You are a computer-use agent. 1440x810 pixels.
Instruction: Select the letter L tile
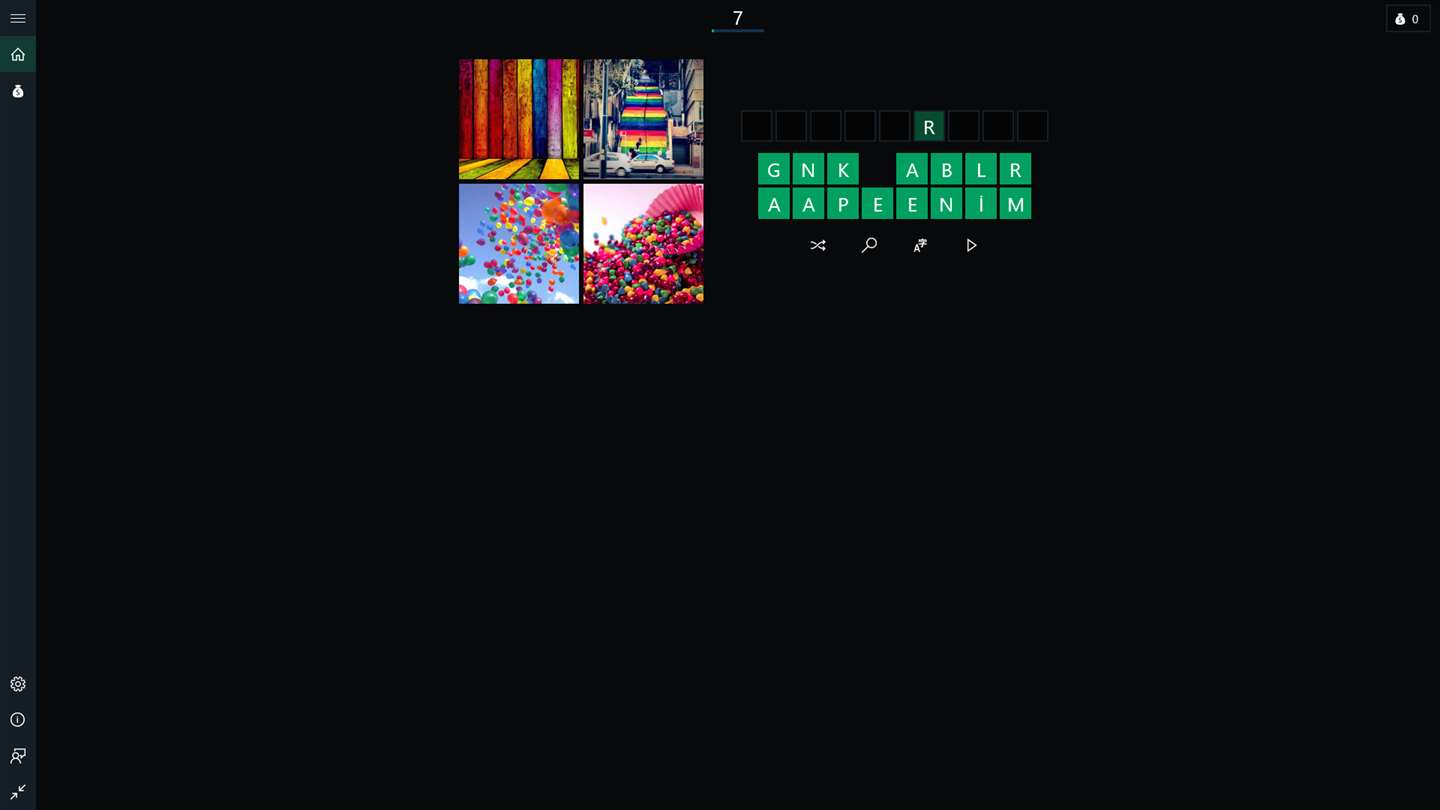point(981,169)
